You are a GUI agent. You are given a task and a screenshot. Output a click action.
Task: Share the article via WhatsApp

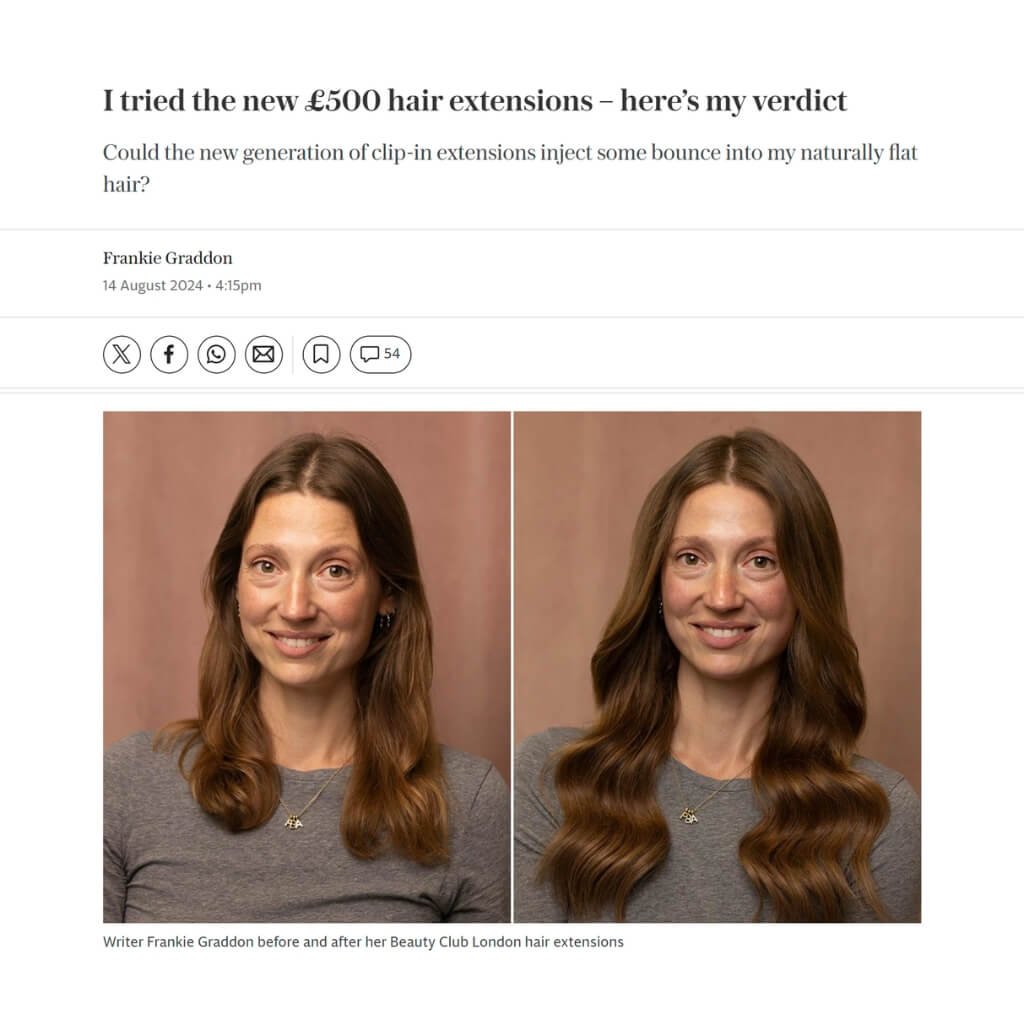pos(216,354)
